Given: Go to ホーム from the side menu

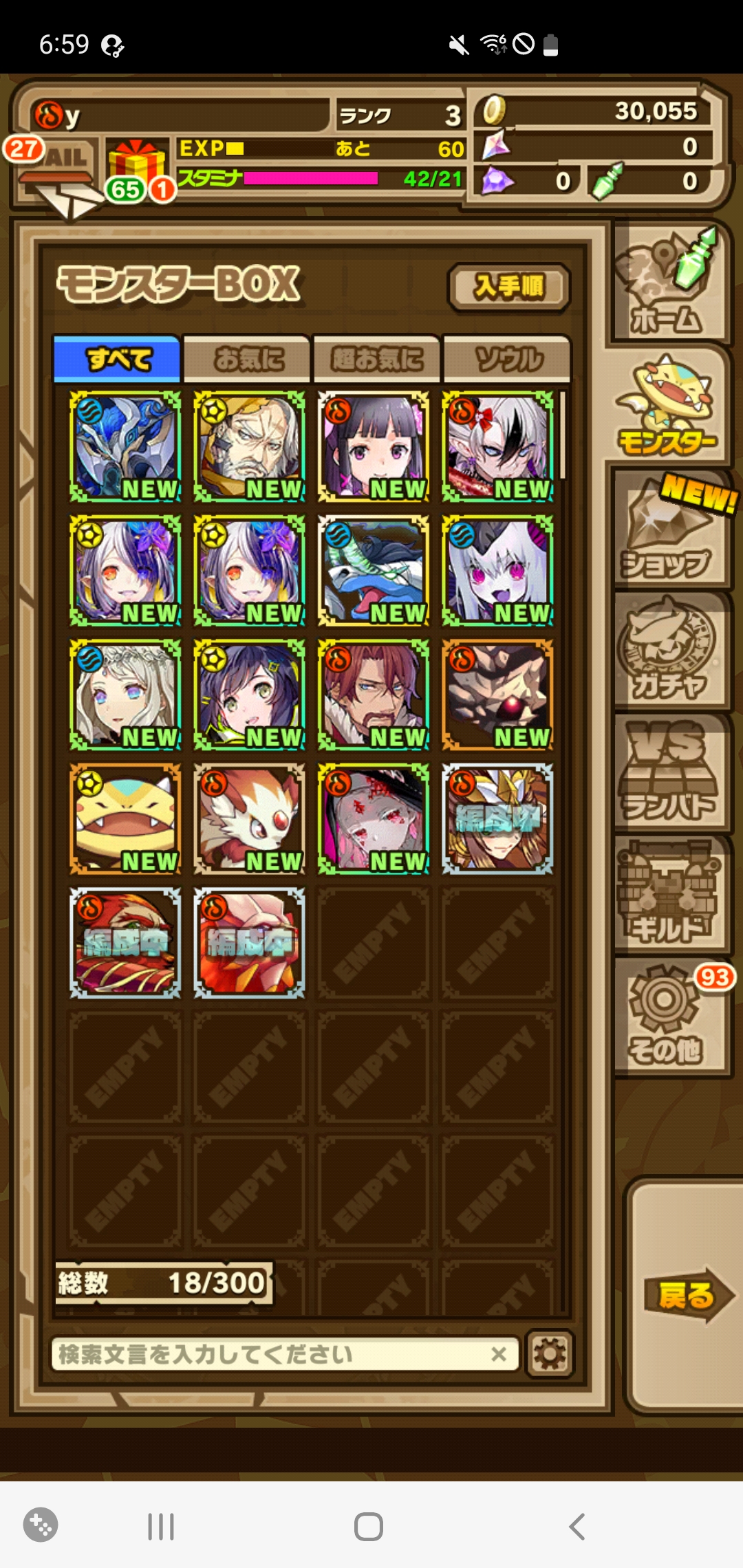Looking at the screenshot, I should pos(667,283).
